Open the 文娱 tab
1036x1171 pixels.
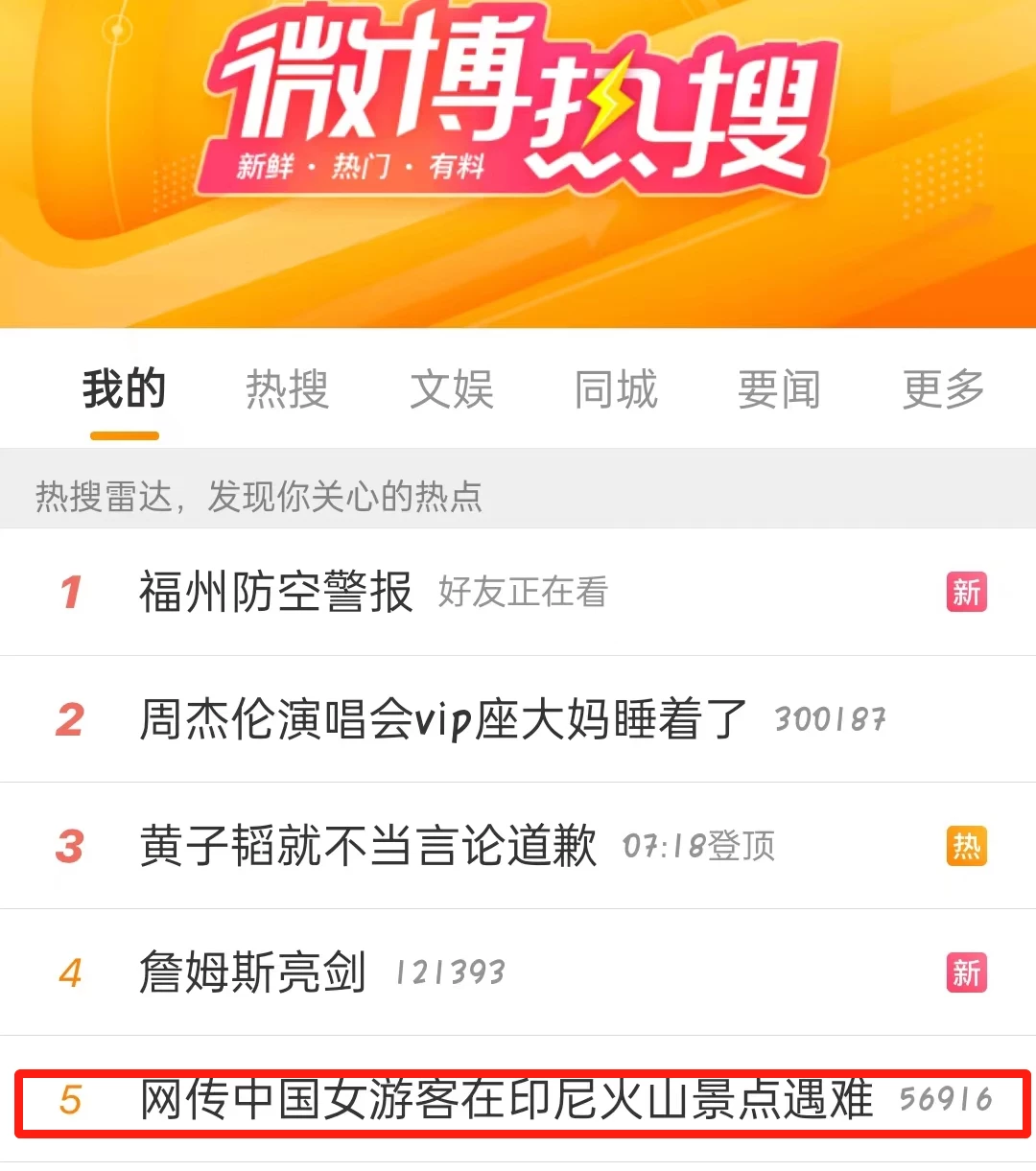(451, 389)
